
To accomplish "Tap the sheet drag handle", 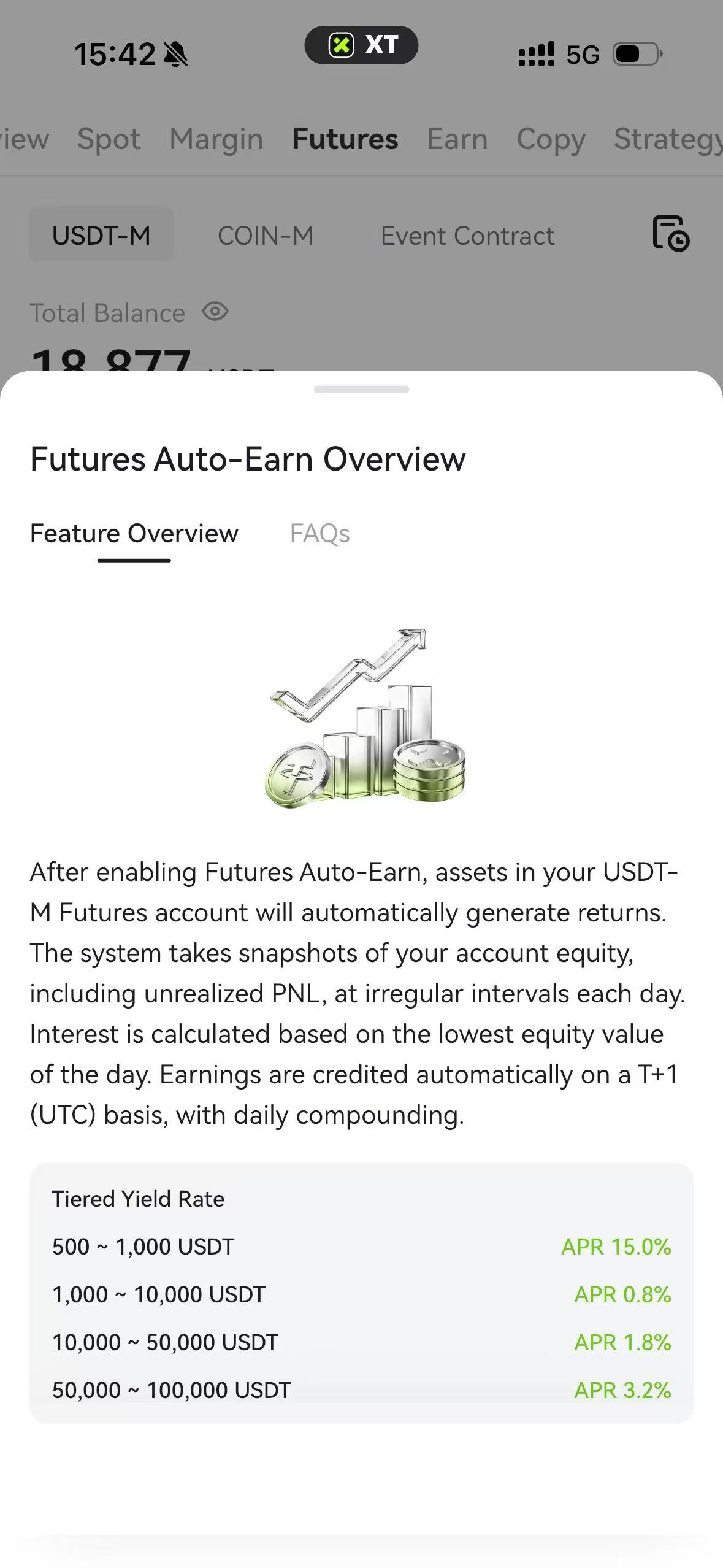I will point(361,390).
